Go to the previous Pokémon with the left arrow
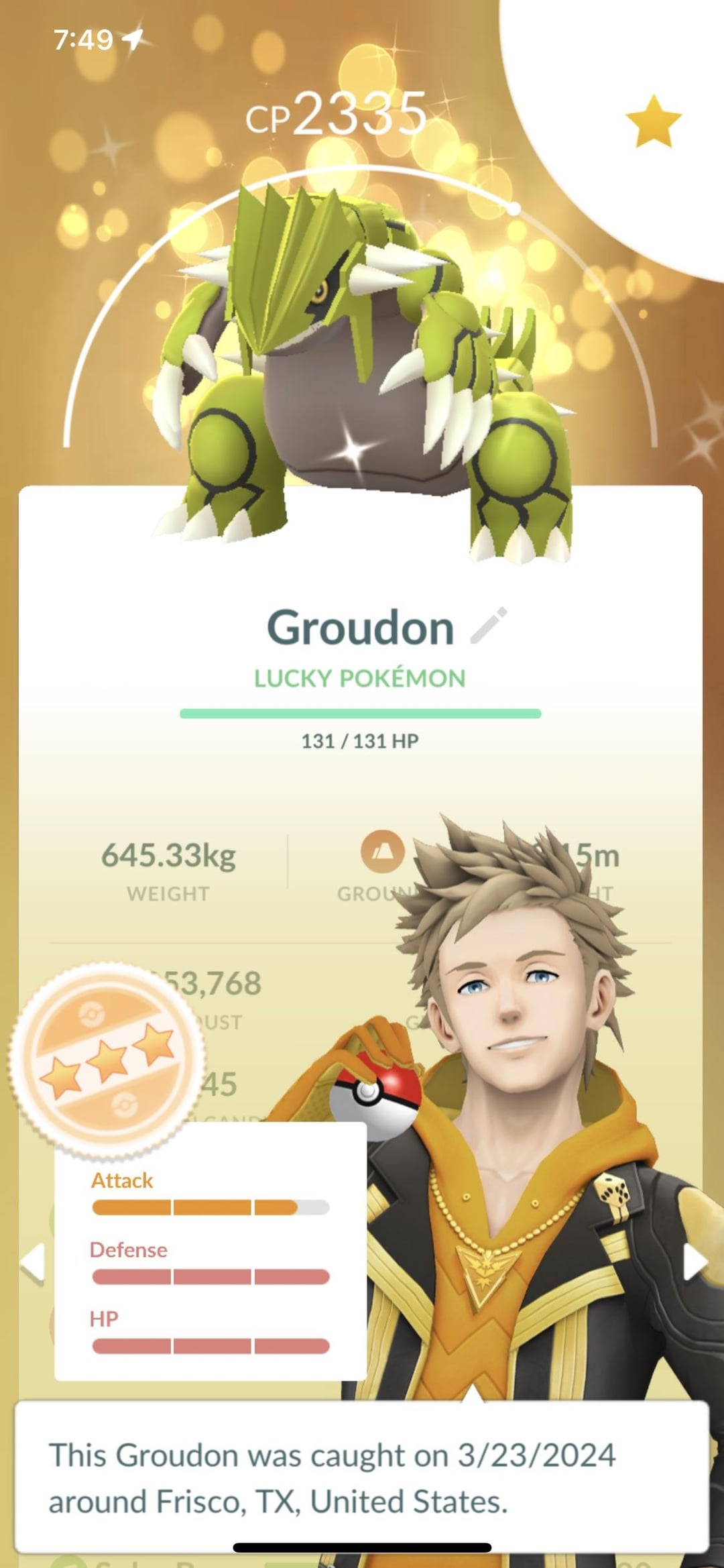Viewport: 724px width, 1568px height. click(x=32, y=1264)
